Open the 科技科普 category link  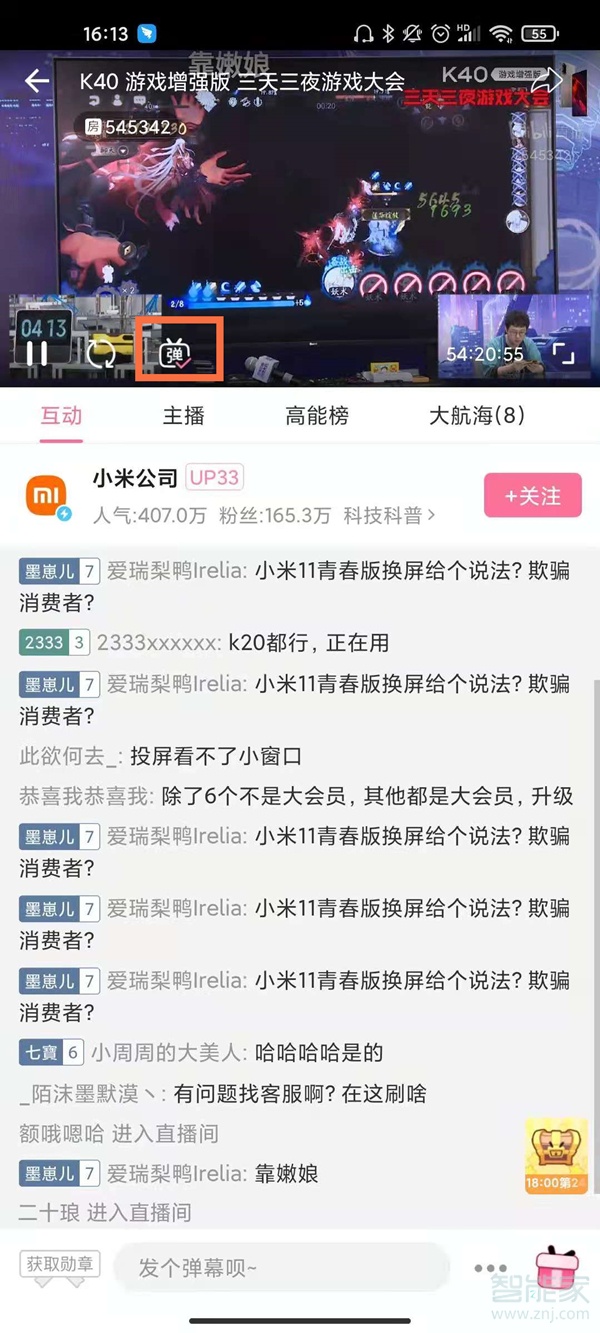[x=389, y=516]
